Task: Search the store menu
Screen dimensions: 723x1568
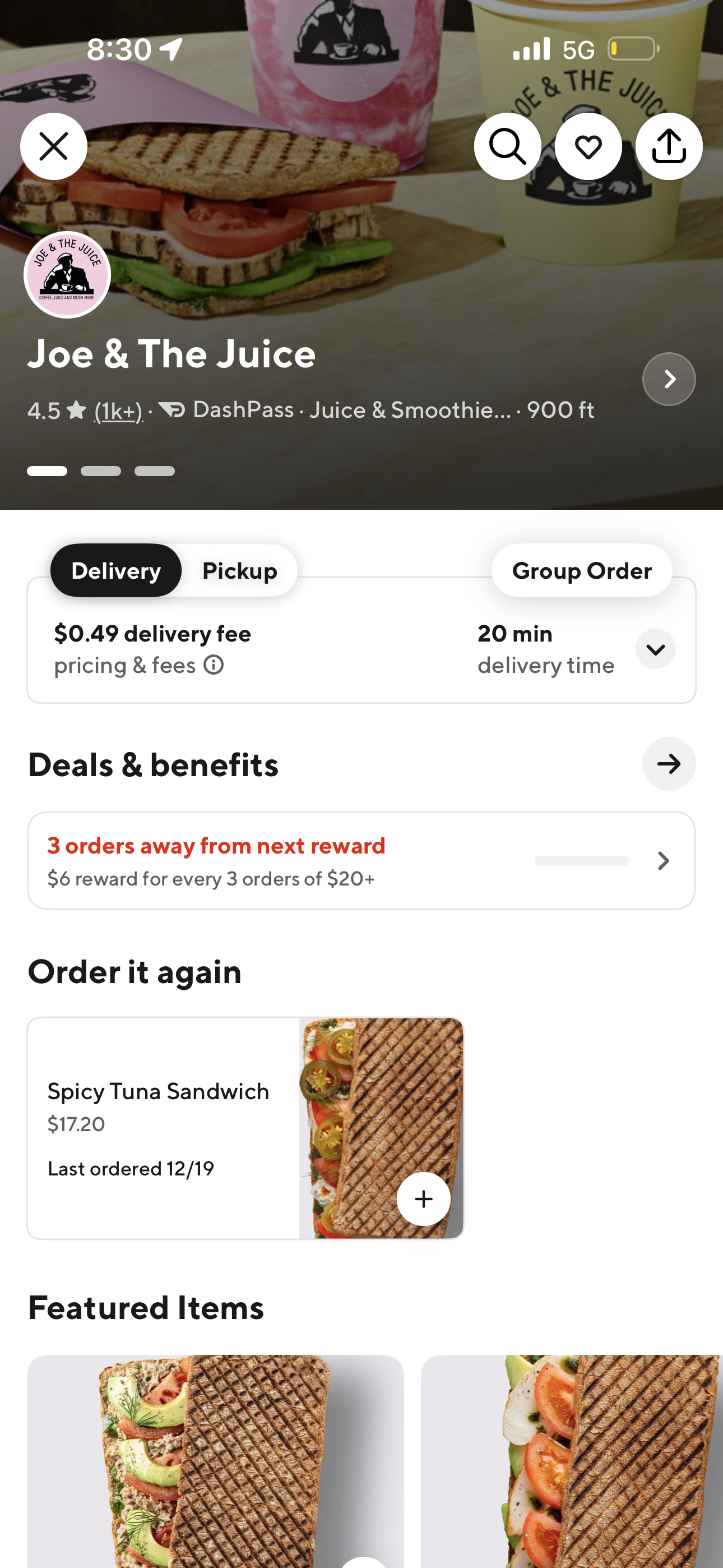Action: pos(507,147)
